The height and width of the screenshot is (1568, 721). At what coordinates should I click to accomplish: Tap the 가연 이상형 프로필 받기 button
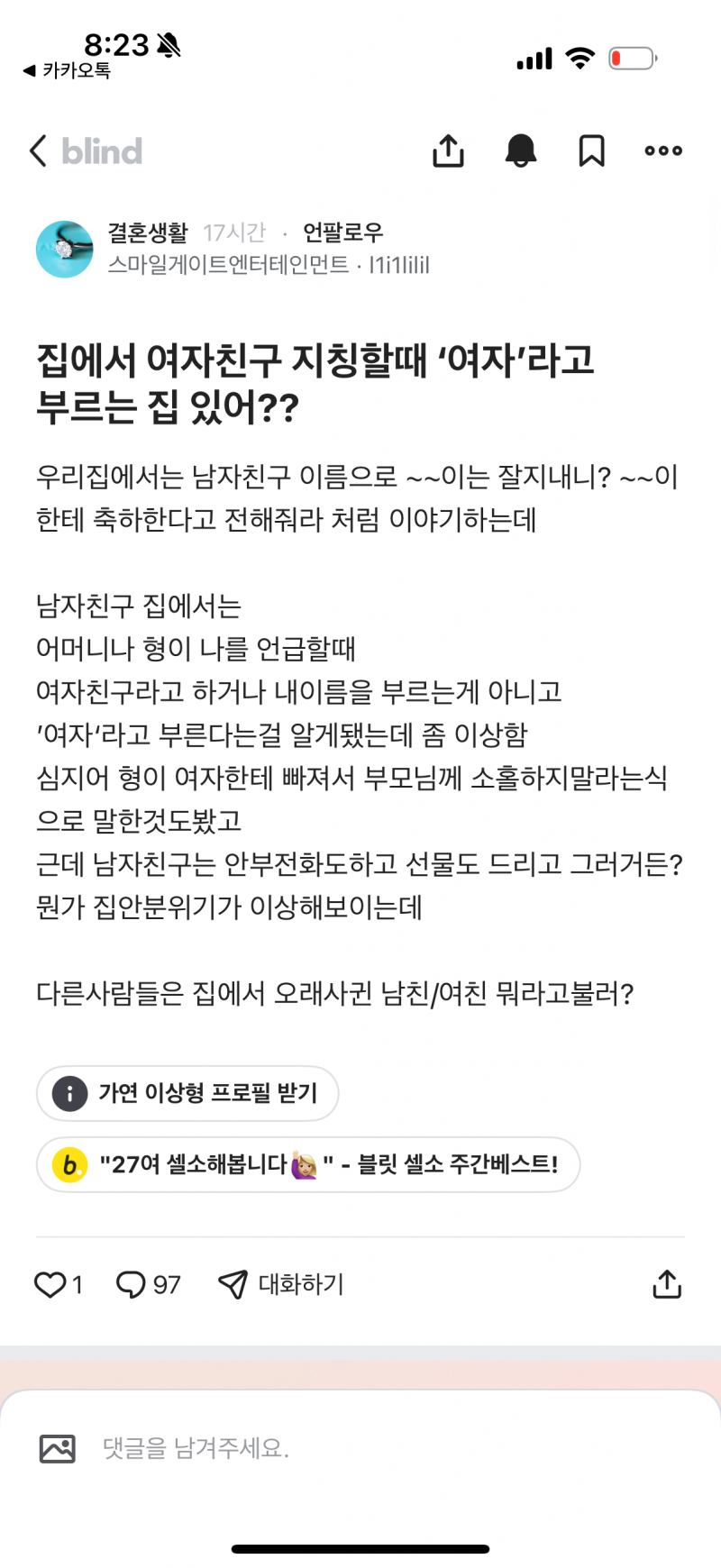click(x=187, y=1093)
